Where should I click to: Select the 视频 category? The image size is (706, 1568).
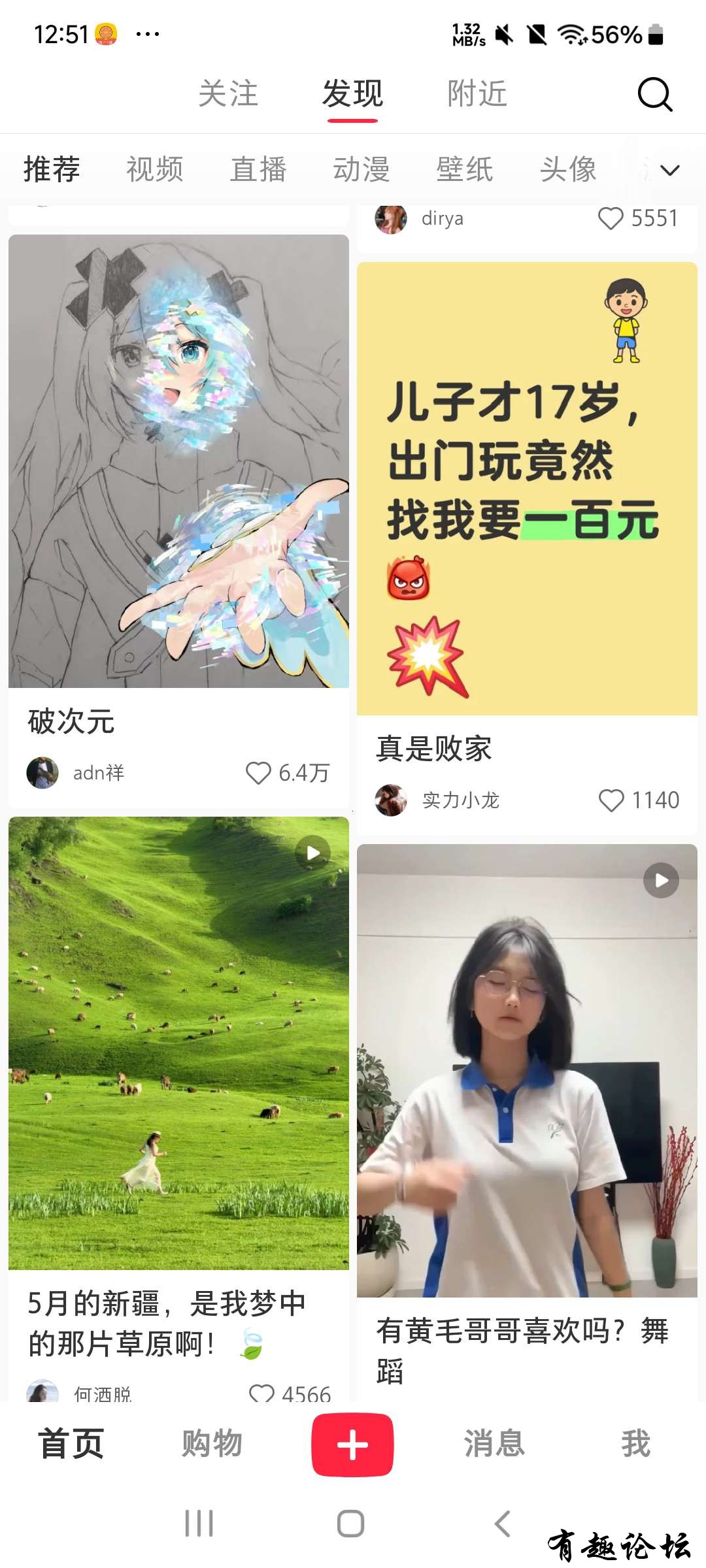(155, 170)
